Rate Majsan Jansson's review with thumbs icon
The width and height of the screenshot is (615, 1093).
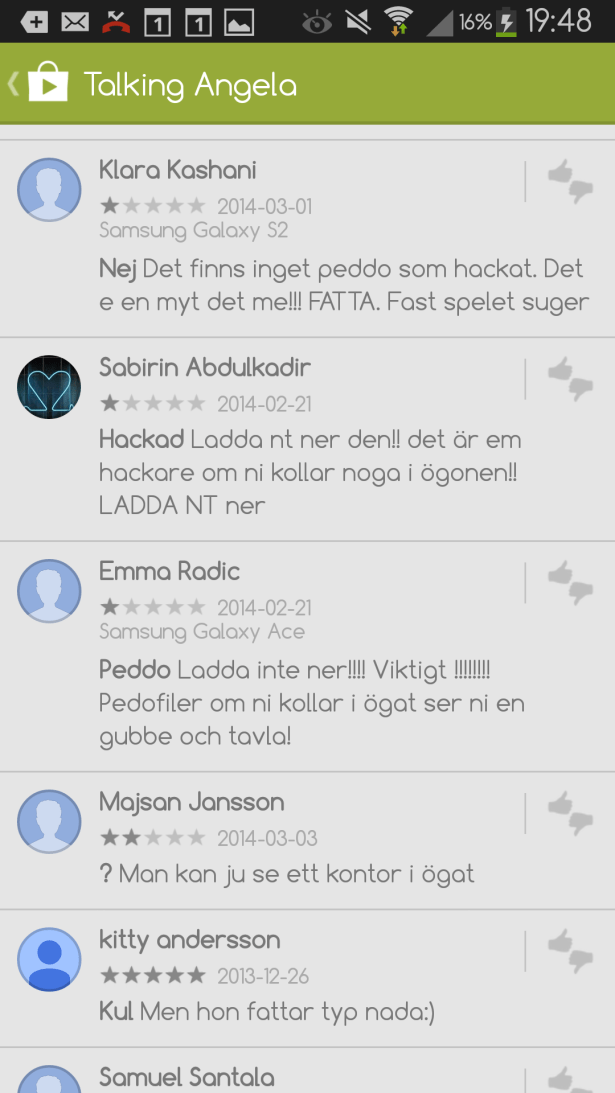(x=570, y=812)
